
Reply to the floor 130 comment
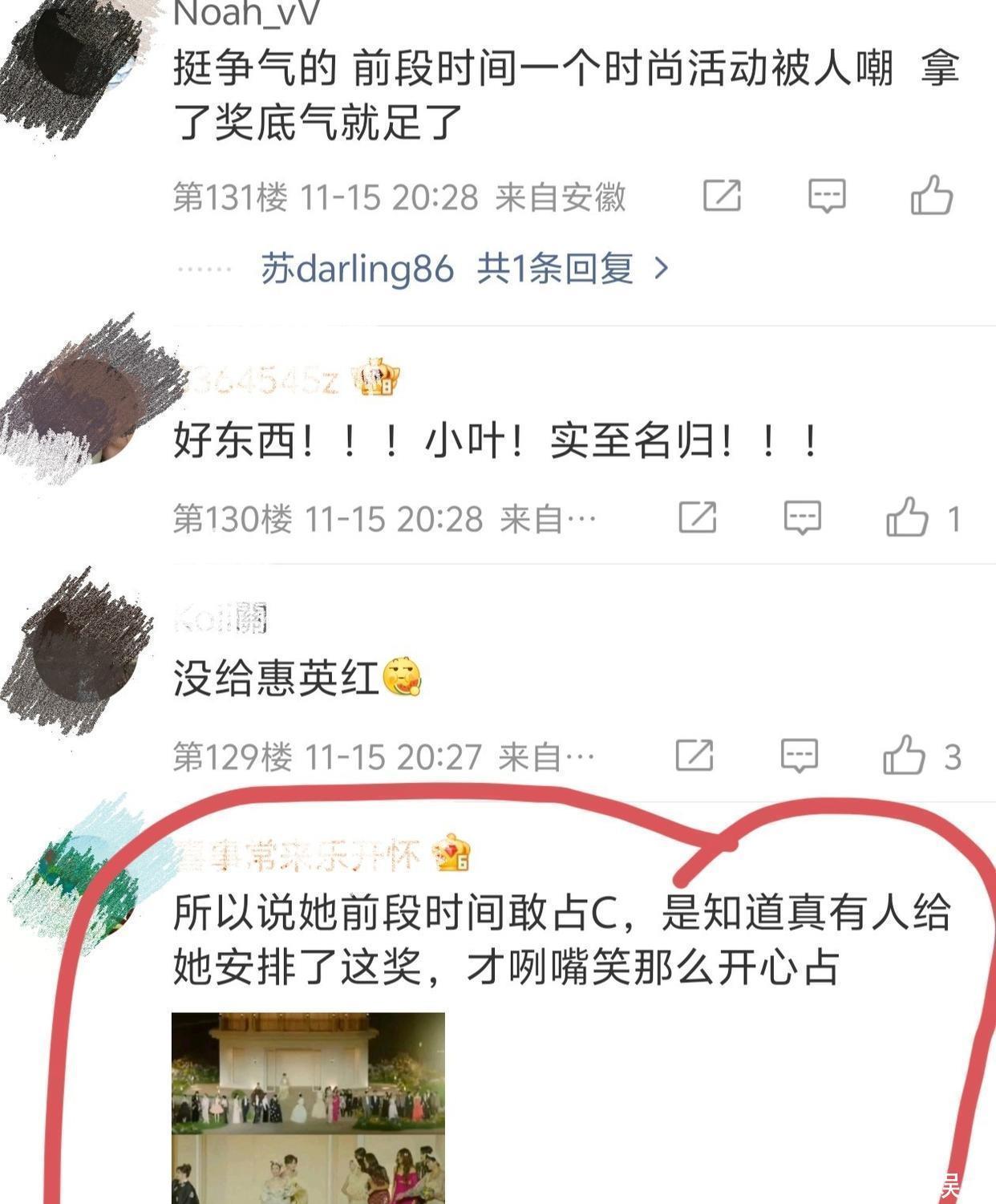(x=802, y=517)
